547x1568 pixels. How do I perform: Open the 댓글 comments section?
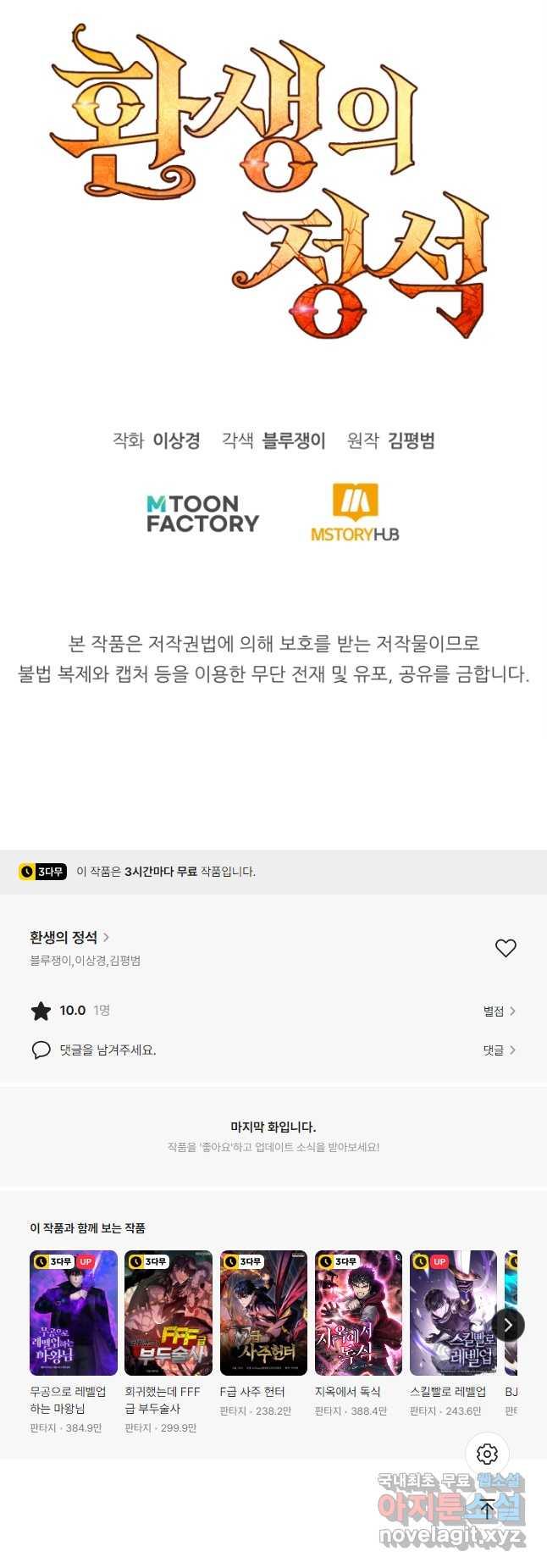(x=499, y=1050)
